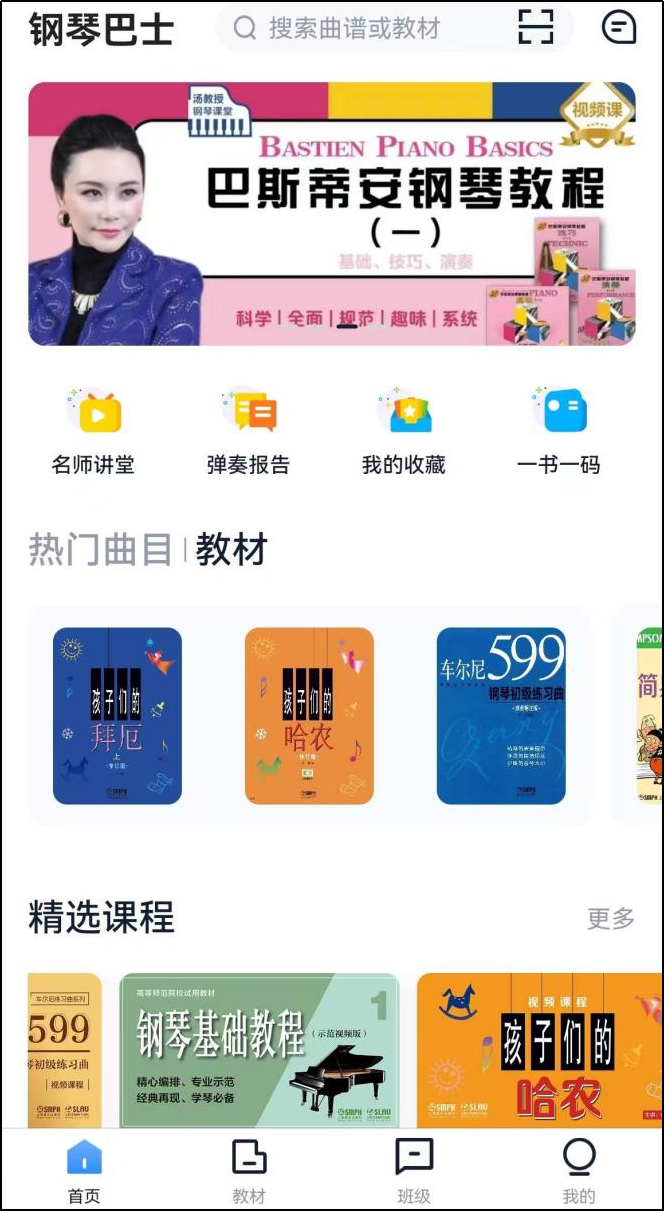Screen dimensions: 664x1211
Task: Switch to 教材 in bottom navigation
Action: click(x=249, y=1170)
